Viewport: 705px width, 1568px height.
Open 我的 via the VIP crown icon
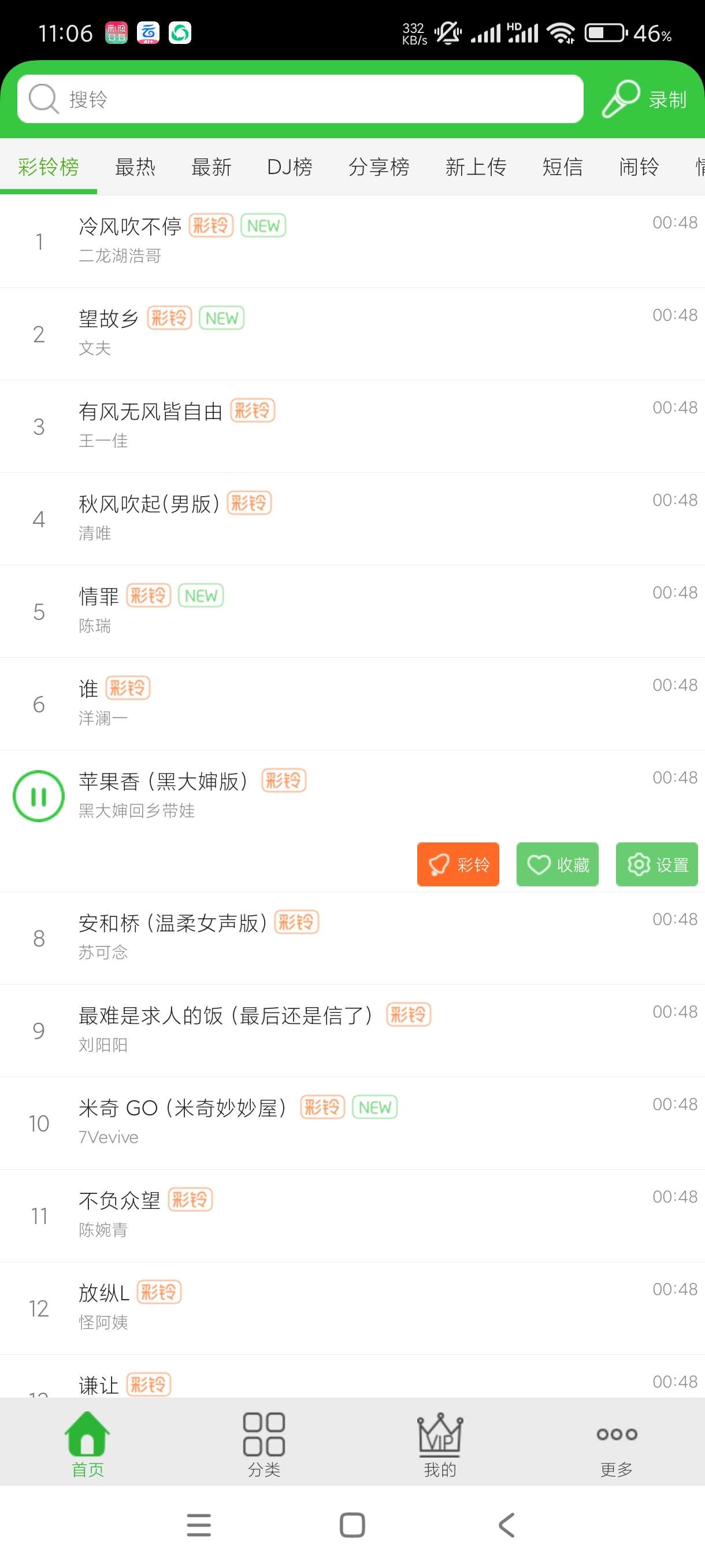point(439,1432)
